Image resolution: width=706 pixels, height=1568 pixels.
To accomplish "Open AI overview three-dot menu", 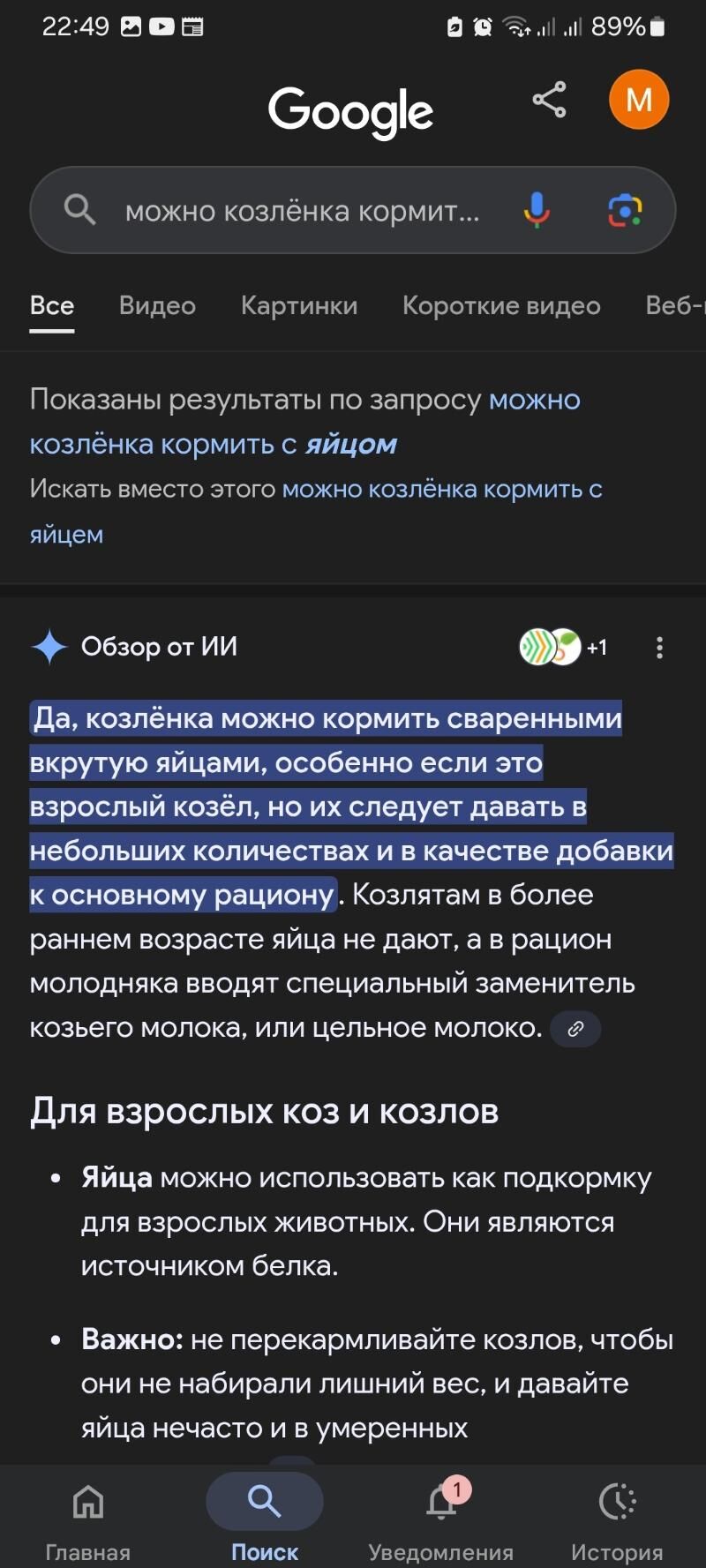I will (659, 648).
